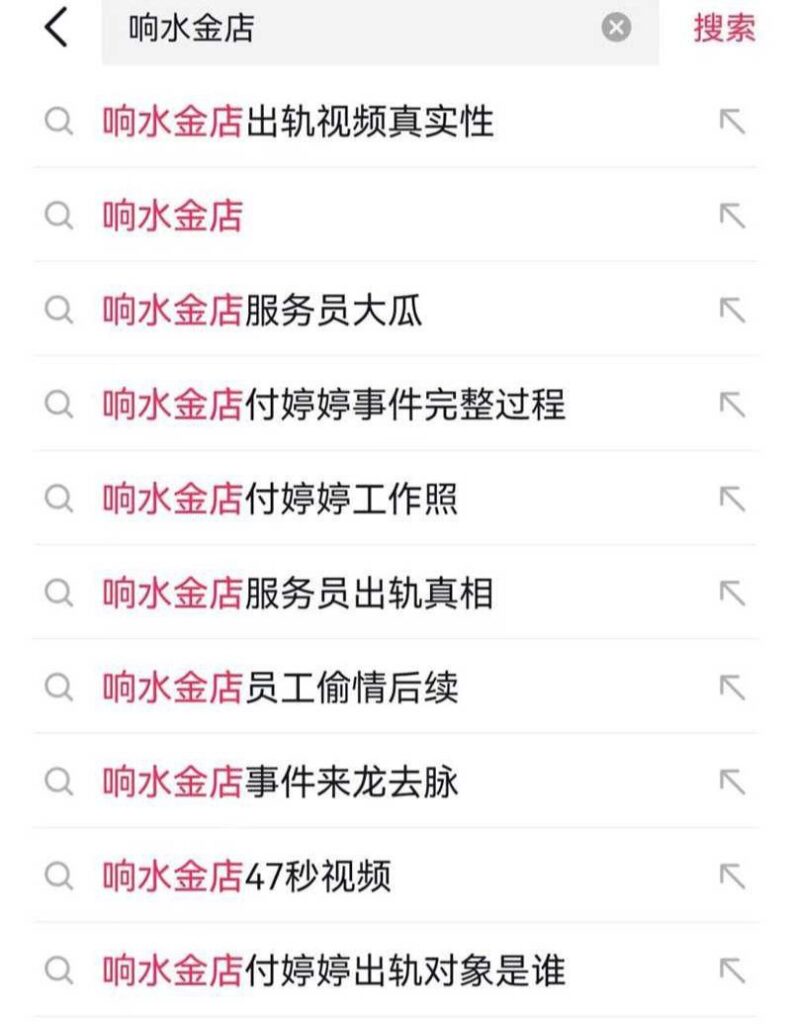Choose suggestion 响水金店员工偷情后续
The image size is (791, 1024).
point(280,688)
